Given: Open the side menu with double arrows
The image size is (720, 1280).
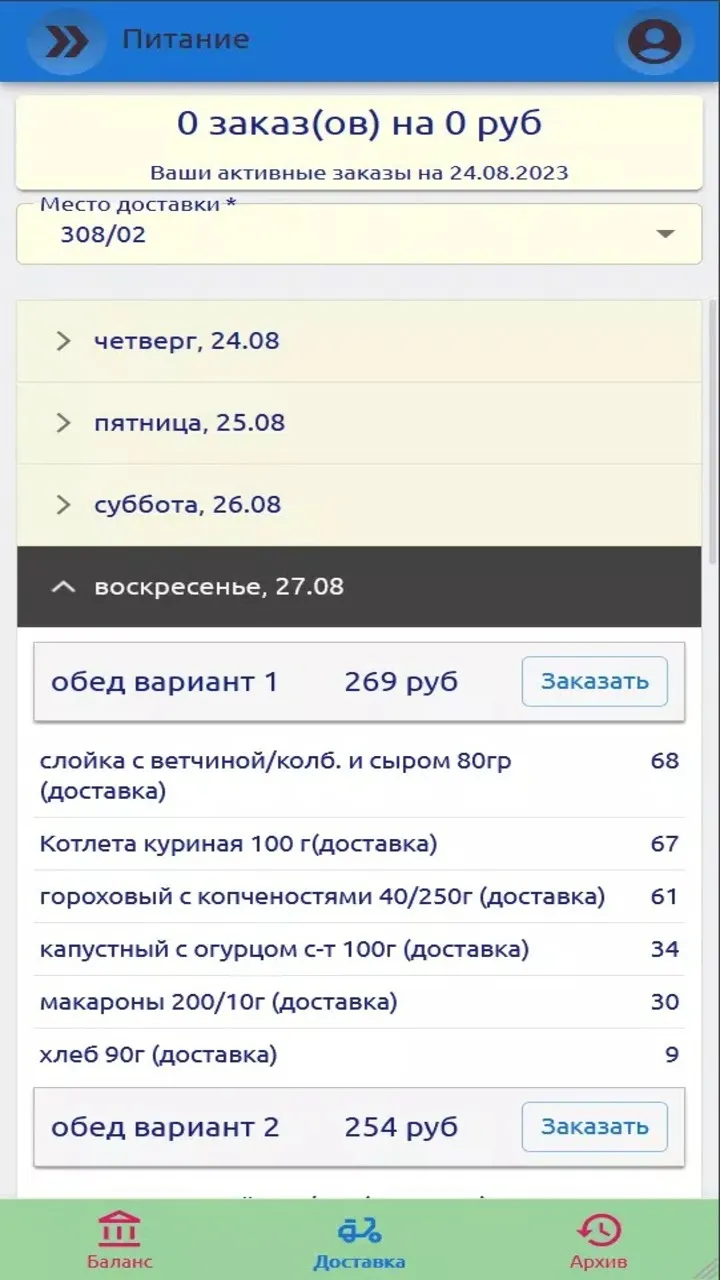Looking at the screenshot, I should 66,41.
